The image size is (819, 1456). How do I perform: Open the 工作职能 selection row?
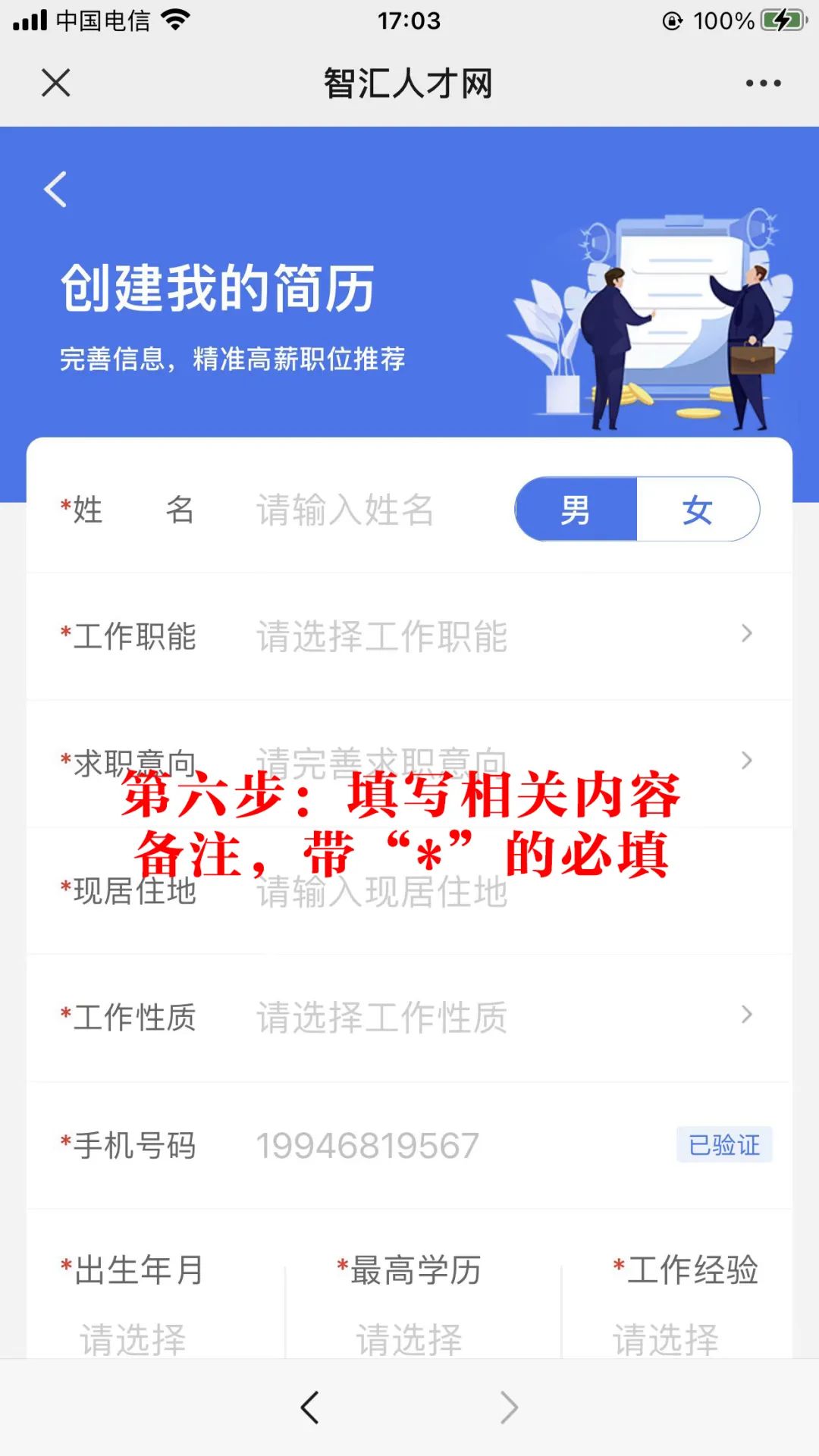[409, 635]
